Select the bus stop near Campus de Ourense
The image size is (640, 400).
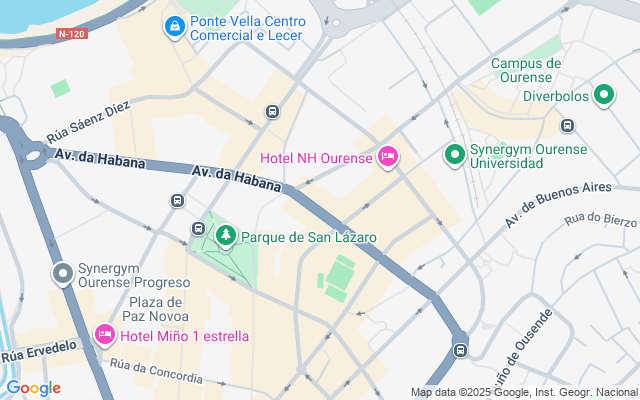[x=568, y=126]
